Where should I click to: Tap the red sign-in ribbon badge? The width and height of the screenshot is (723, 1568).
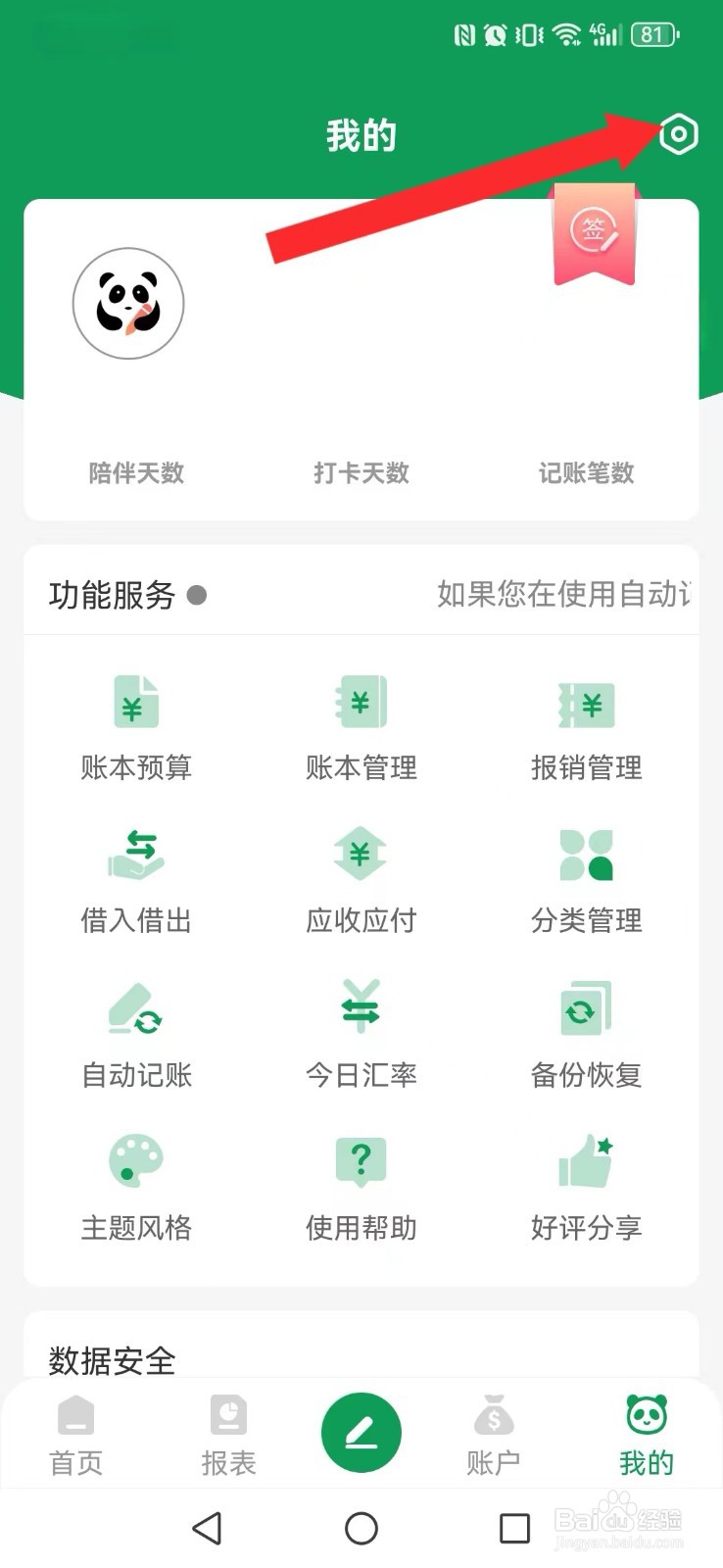point(595,235)
